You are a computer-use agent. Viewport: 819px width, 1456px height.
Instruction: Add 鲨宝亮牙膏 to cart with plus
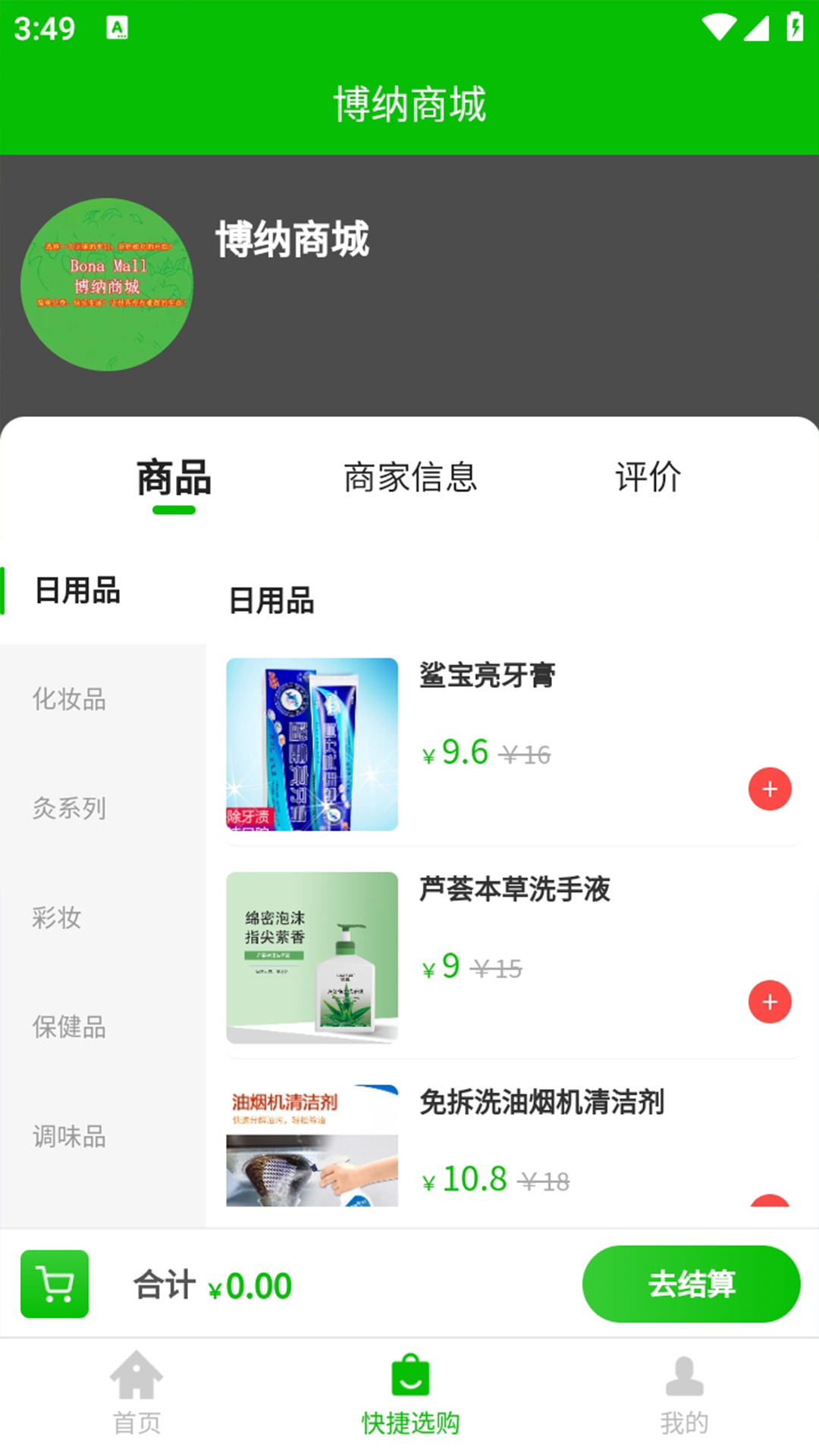pyautogui.click(x=770, y=789)
